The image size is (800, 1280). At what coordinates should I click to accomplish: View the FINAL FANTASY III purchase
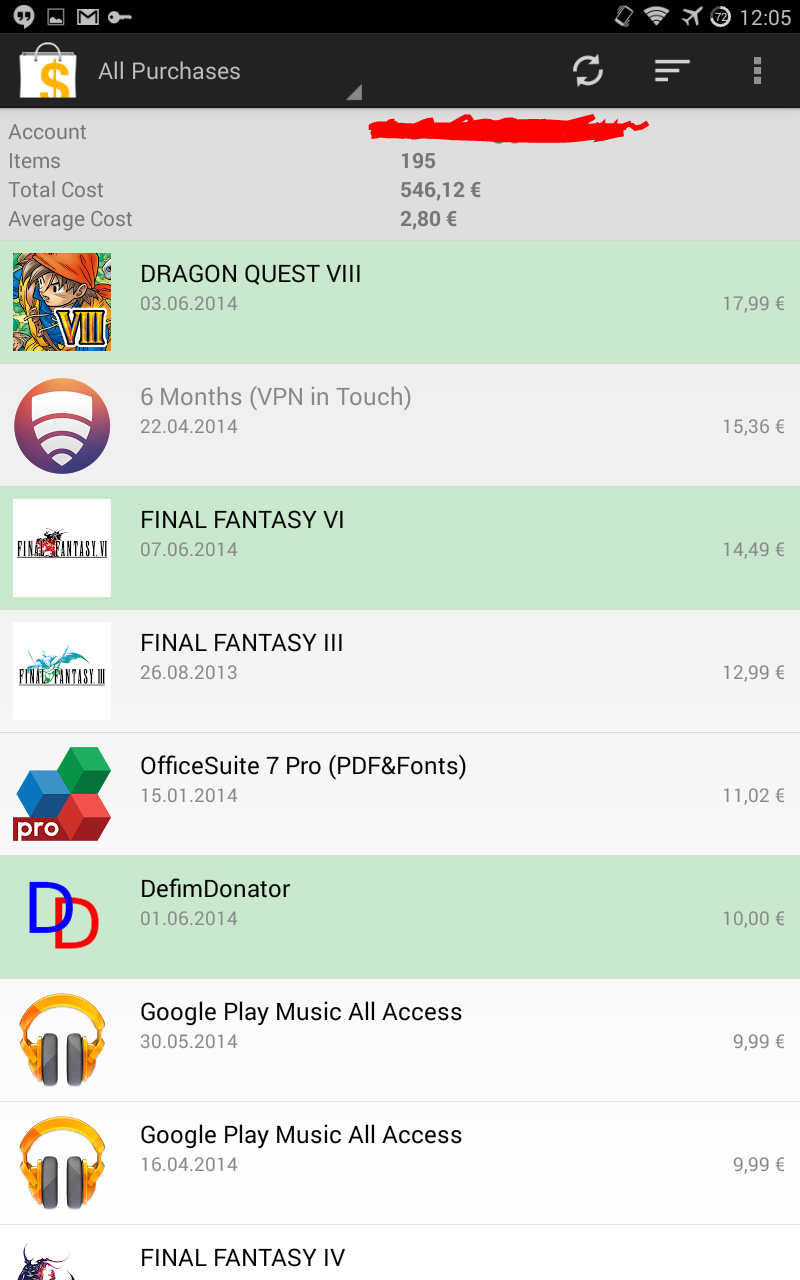(400, 671)
